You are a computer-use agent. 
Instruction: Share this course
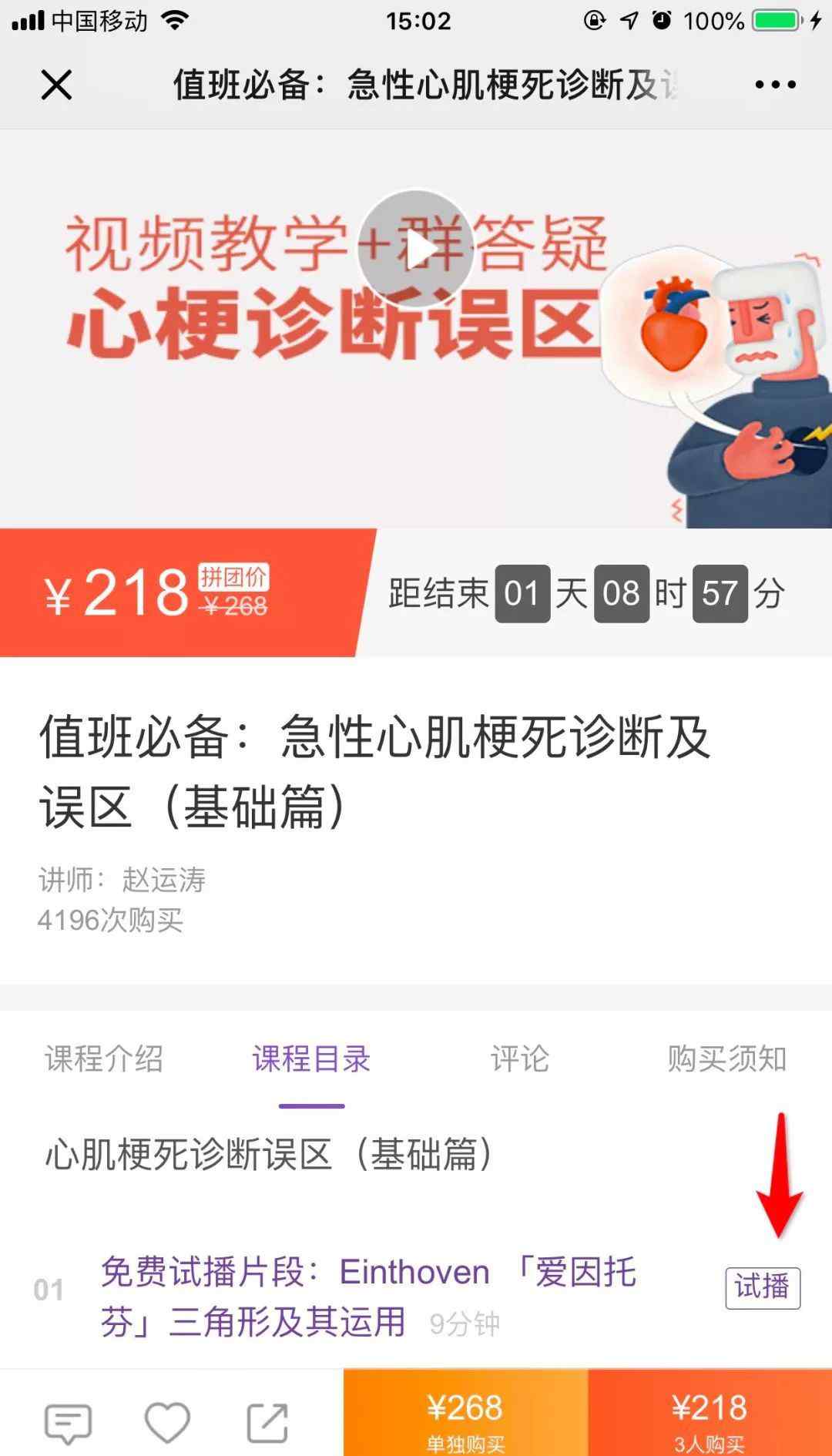coord(267,1423)
